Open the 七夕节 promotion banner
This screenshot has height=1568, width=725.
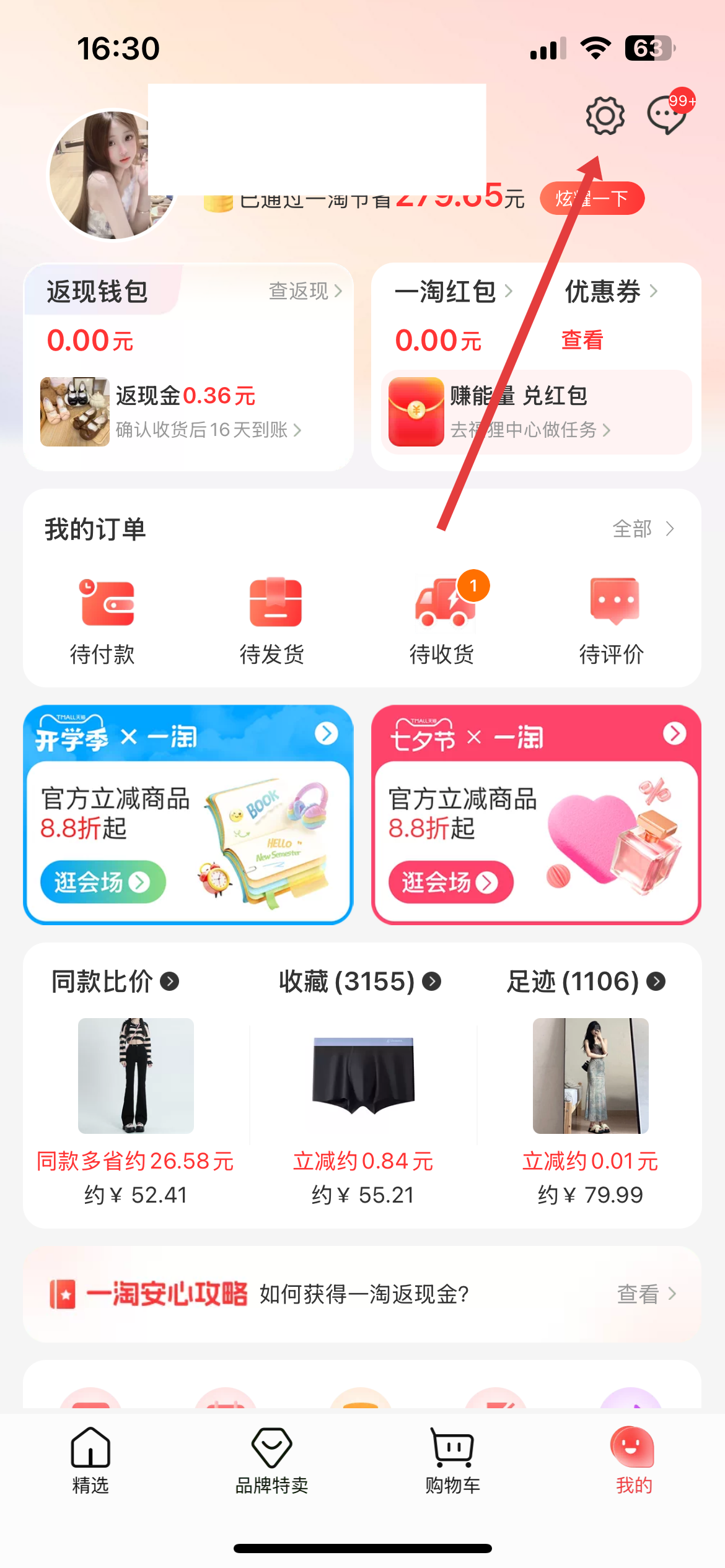536,814
